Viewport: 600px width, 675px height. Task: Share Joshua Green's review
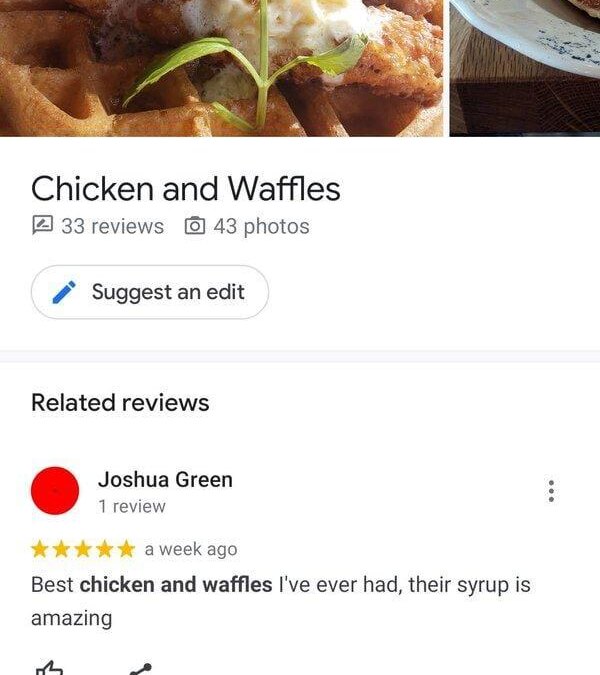point(141,668)
